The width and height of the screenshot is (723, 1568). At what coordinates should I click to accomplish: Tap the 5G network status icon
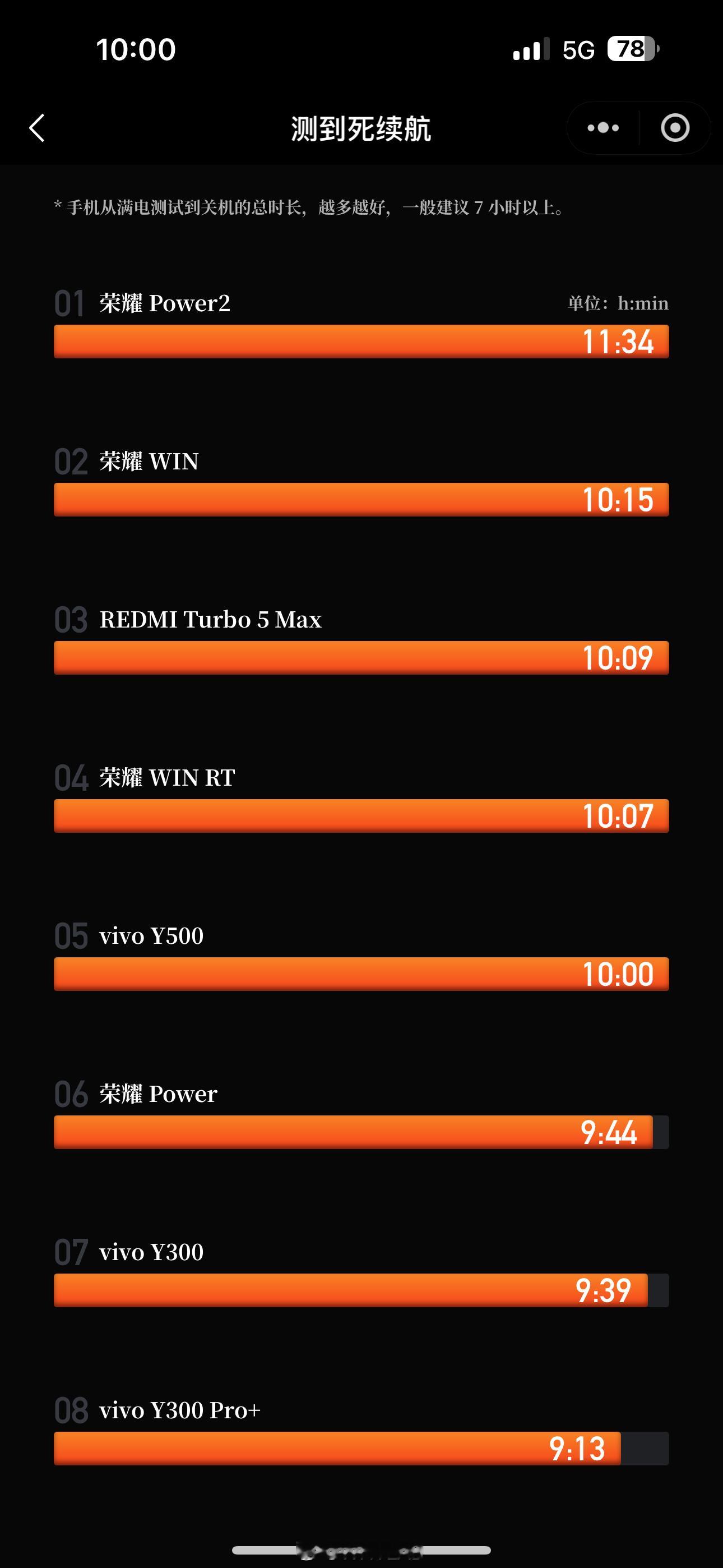[x=580, y=50]
